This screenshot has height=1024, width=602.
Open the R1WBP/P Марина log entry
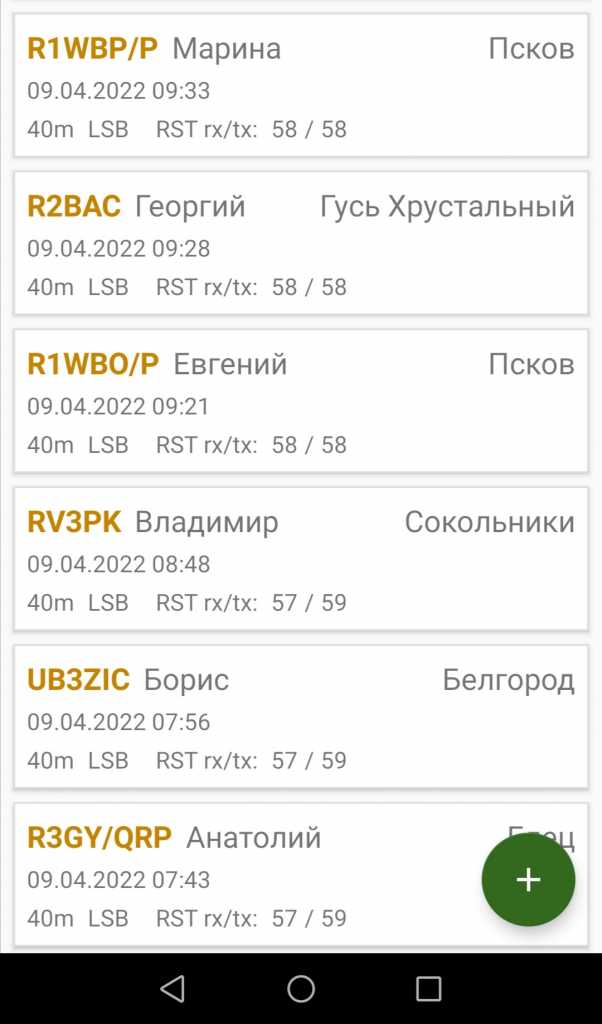coord(301,85)
